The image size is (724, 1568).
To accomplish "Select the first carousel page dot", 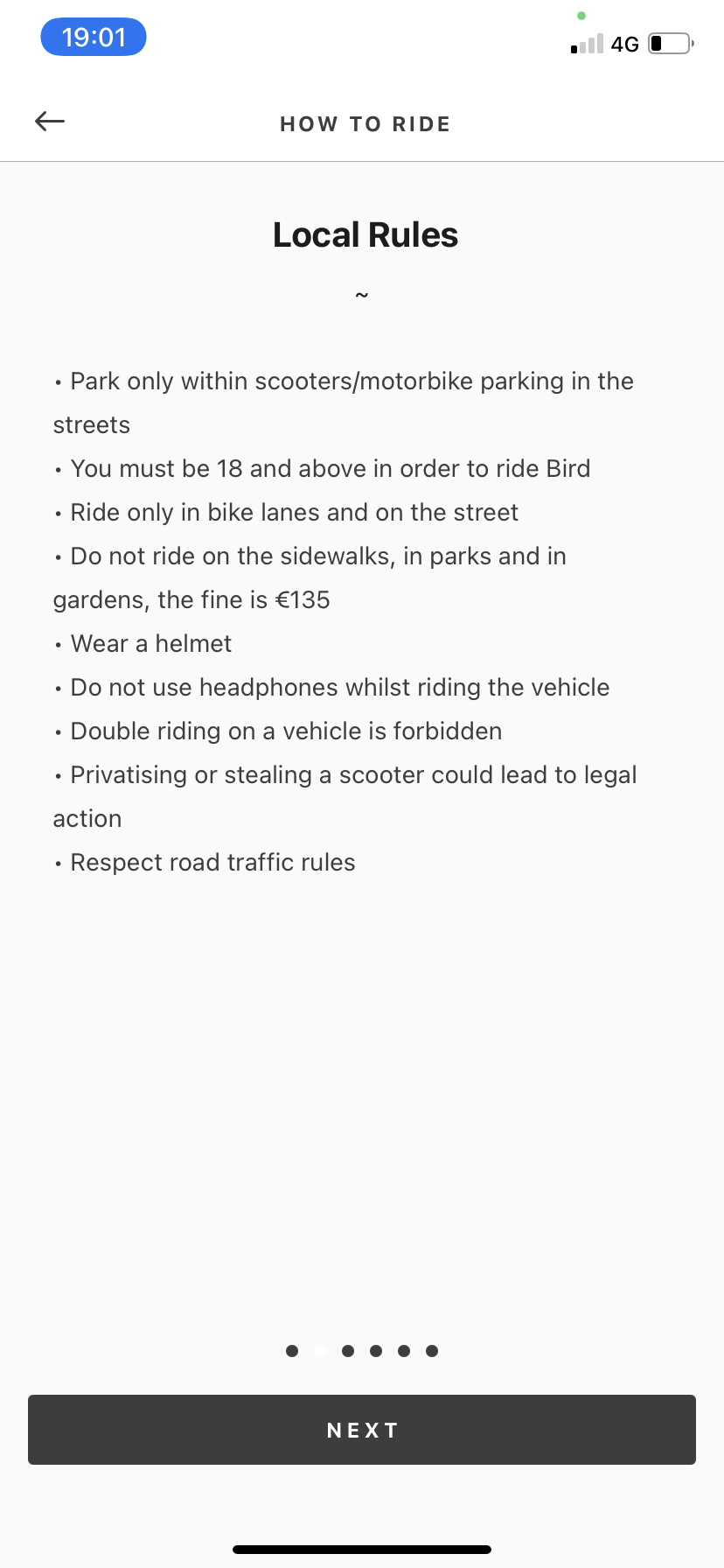I will click(291, 1350).
